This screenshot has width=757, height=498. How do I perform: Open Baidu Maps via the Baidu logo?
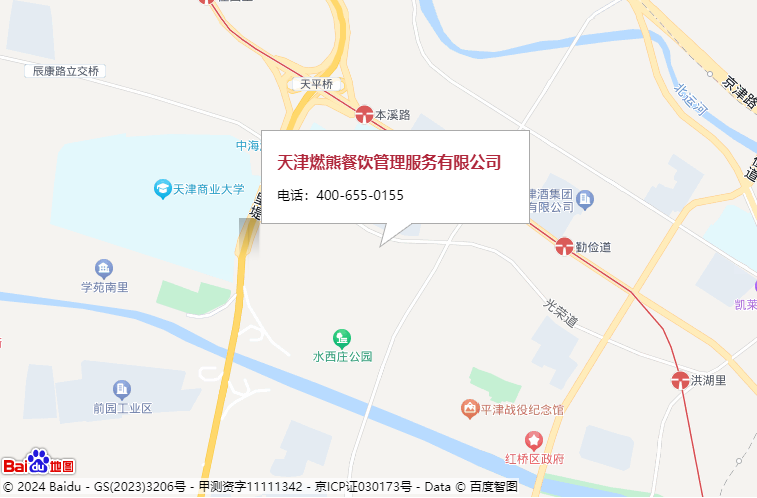click(38, 463)
